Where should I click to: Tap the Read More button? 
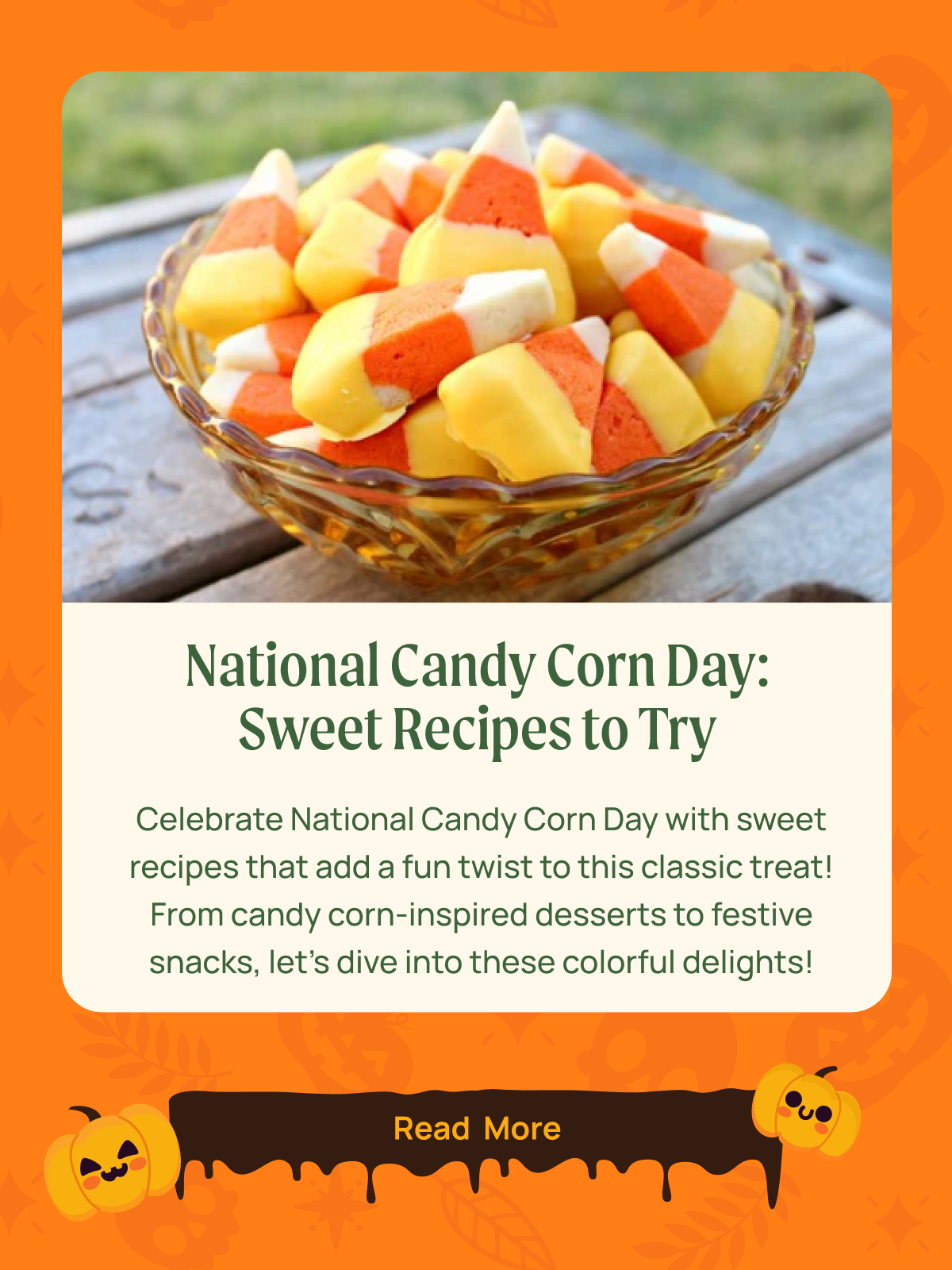coord(477,1129)
